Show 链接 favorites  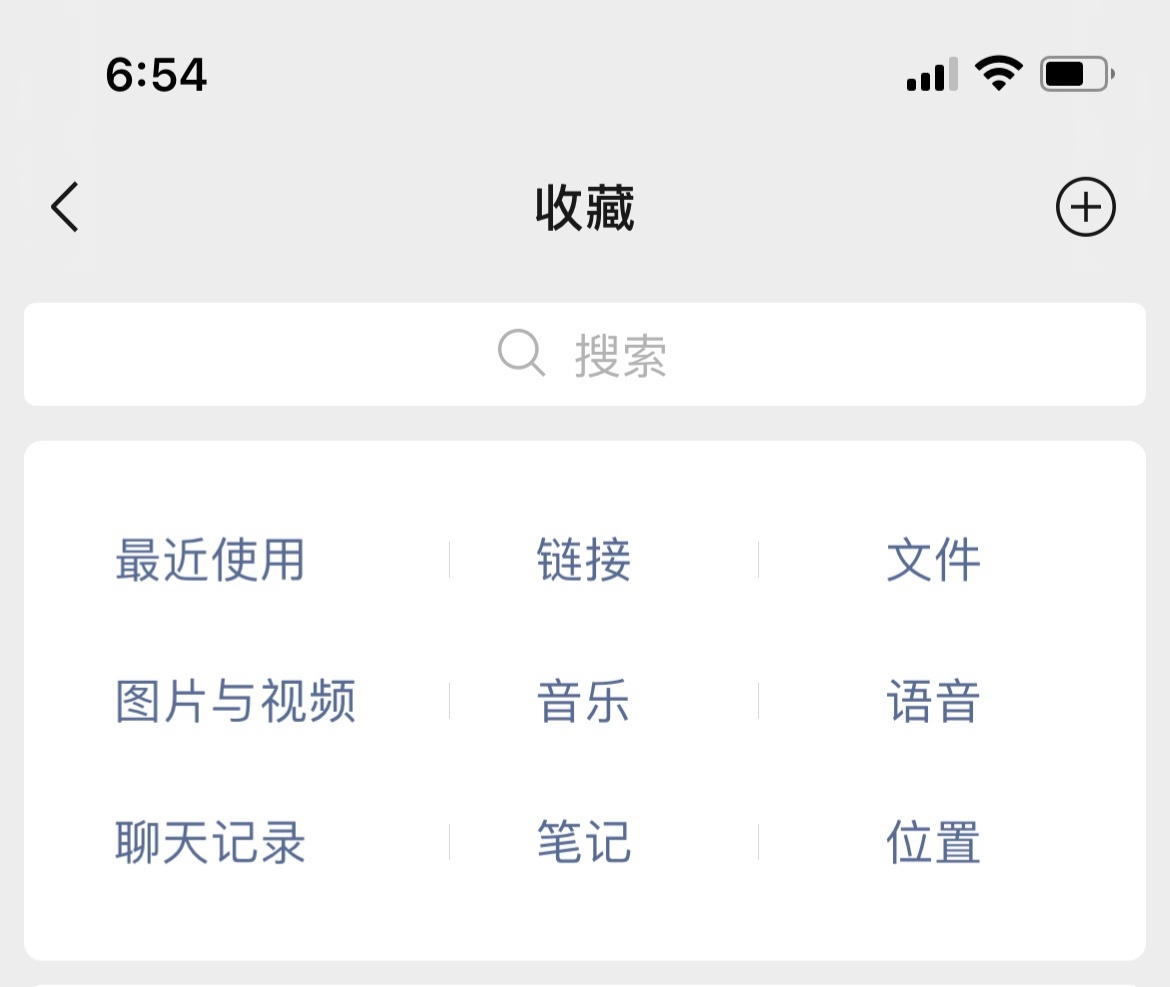coord(584,560)
